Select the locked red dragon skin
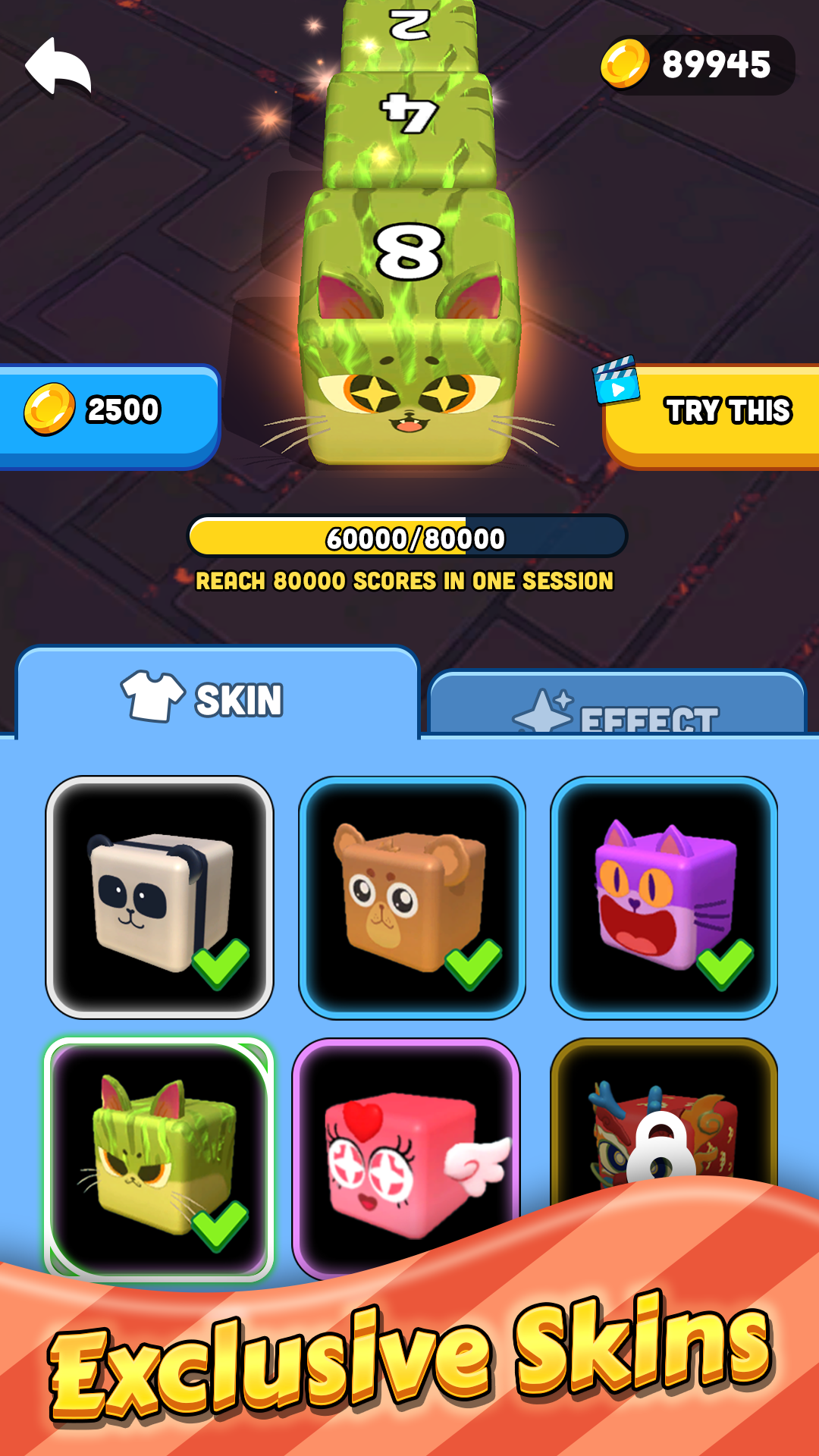The height and width of the screenshot is (1456, 819). pos(662,1137)
